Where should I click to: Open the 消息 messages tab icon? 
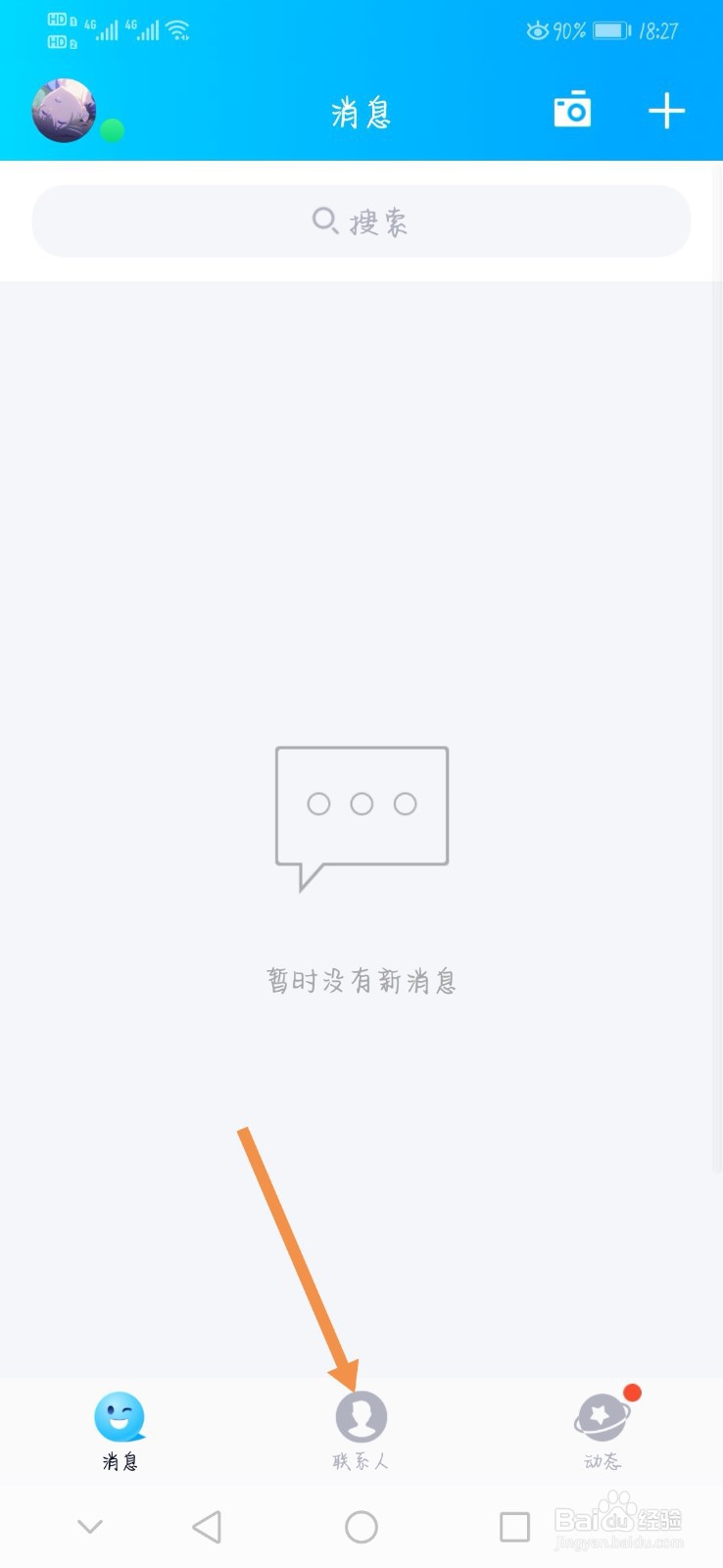pos(120,1416)
